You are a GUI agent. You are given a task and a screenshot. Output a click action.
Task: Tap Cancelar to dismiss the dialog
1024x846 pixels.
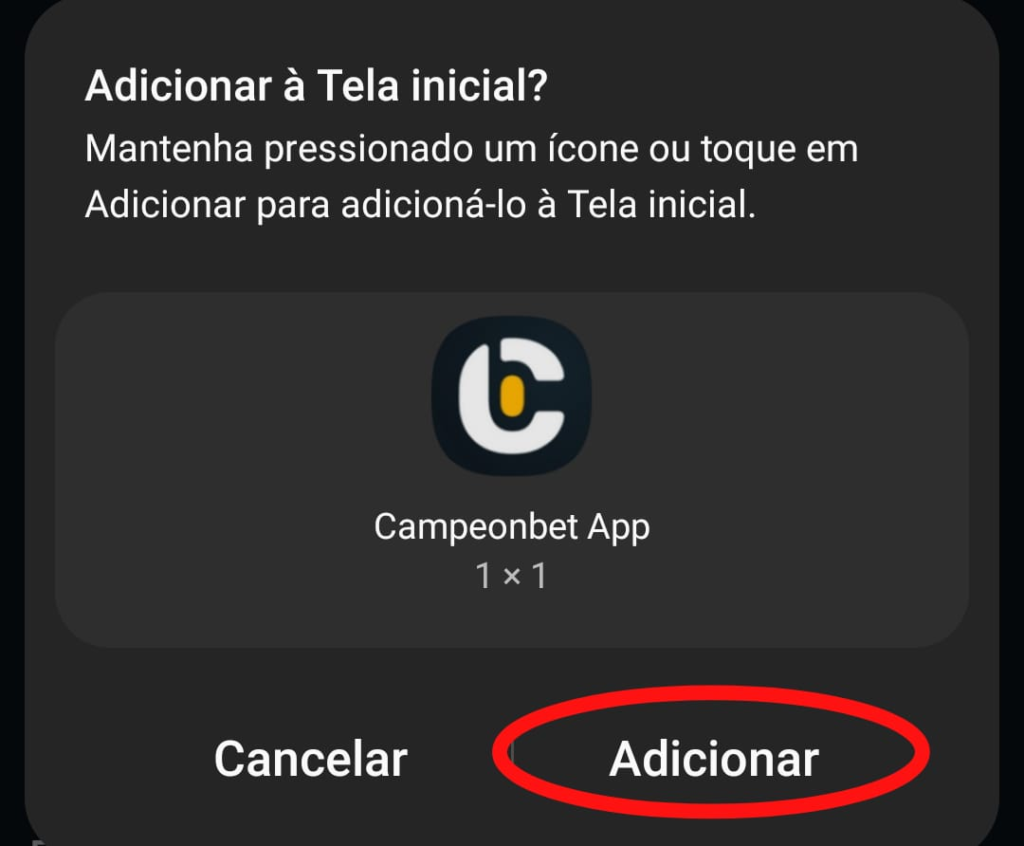(310, 760)
